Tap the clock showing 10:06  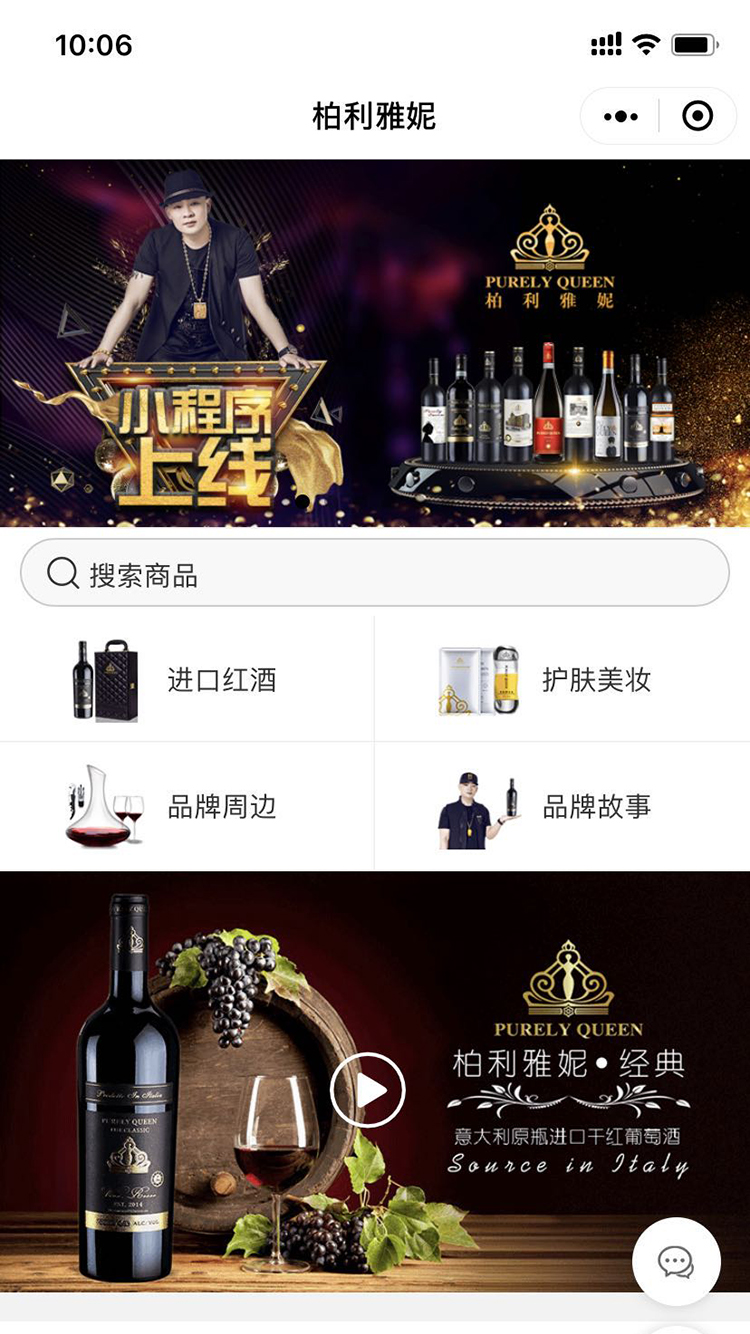(x=91, y=43)
